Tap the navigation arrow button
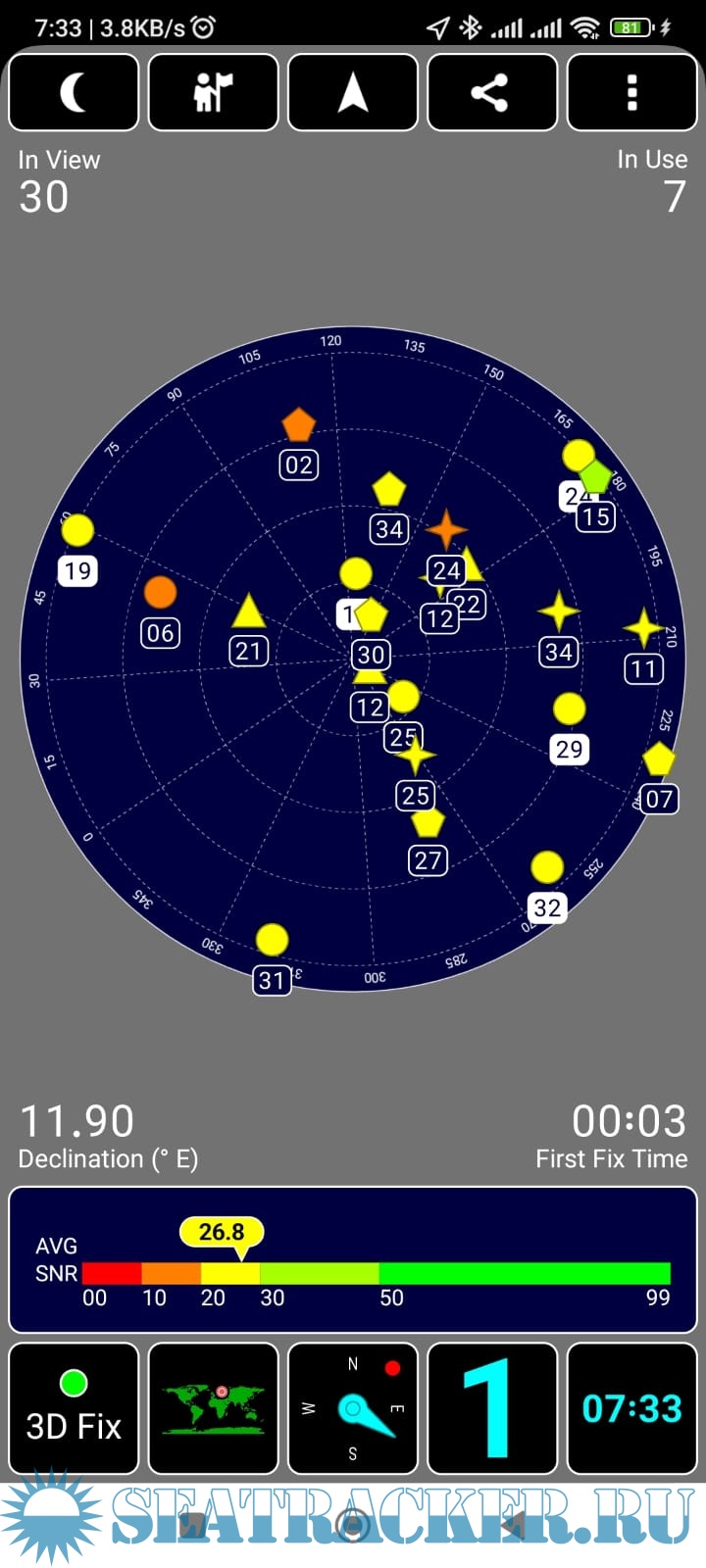The height and width of the screenshot is (1568, 706). [x=353, y=93]
